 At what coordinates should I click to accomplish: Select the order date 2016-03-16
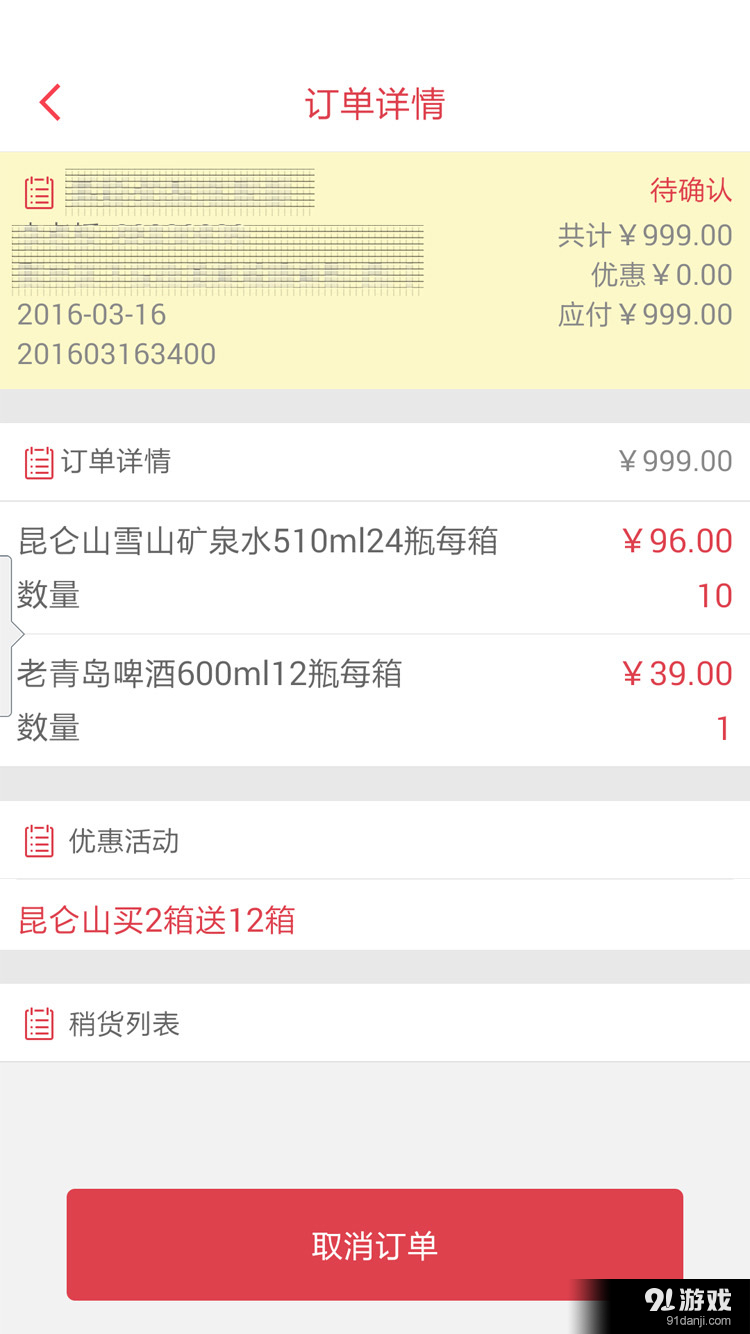click(x=90, y=314)
